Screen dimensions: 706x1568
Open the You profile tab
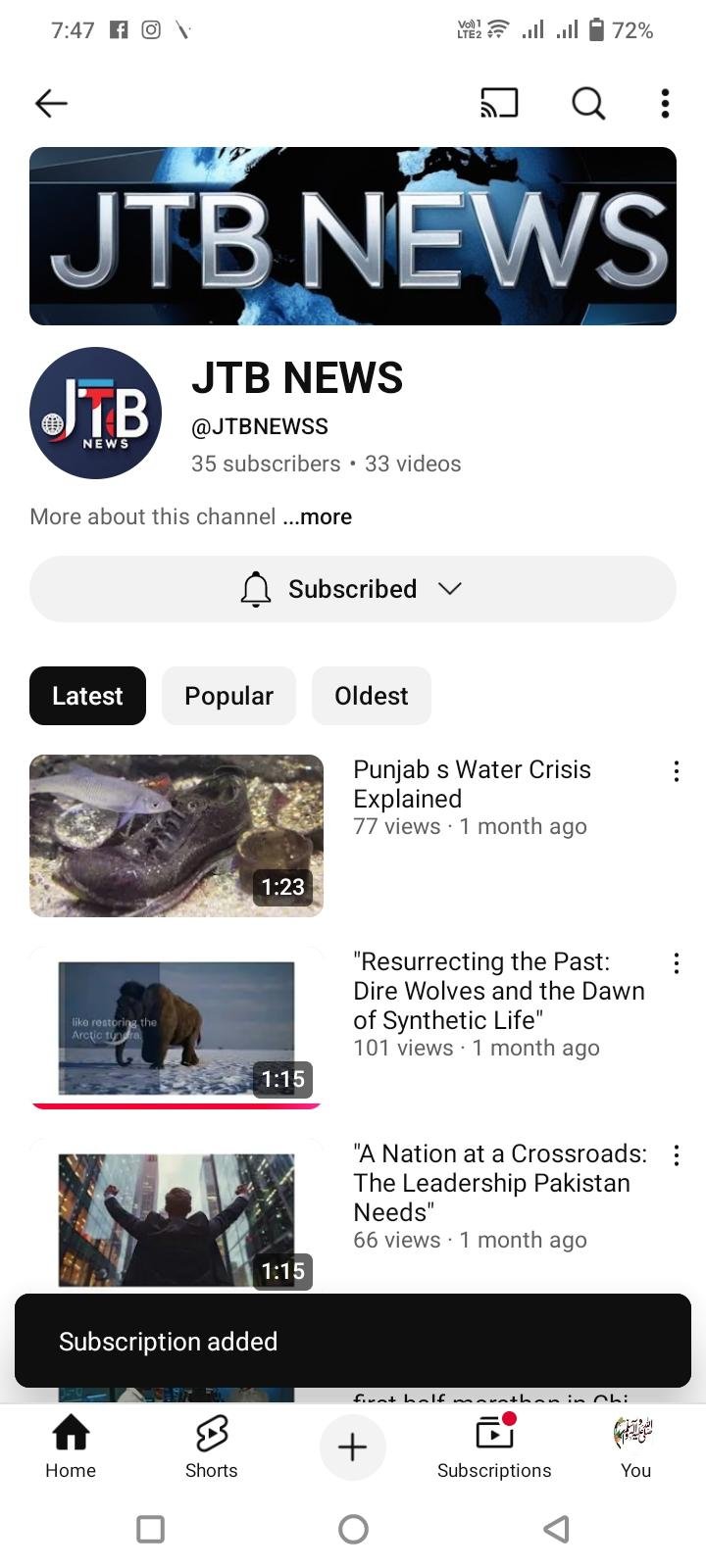pyautogui.click(x=635, y=1446)
